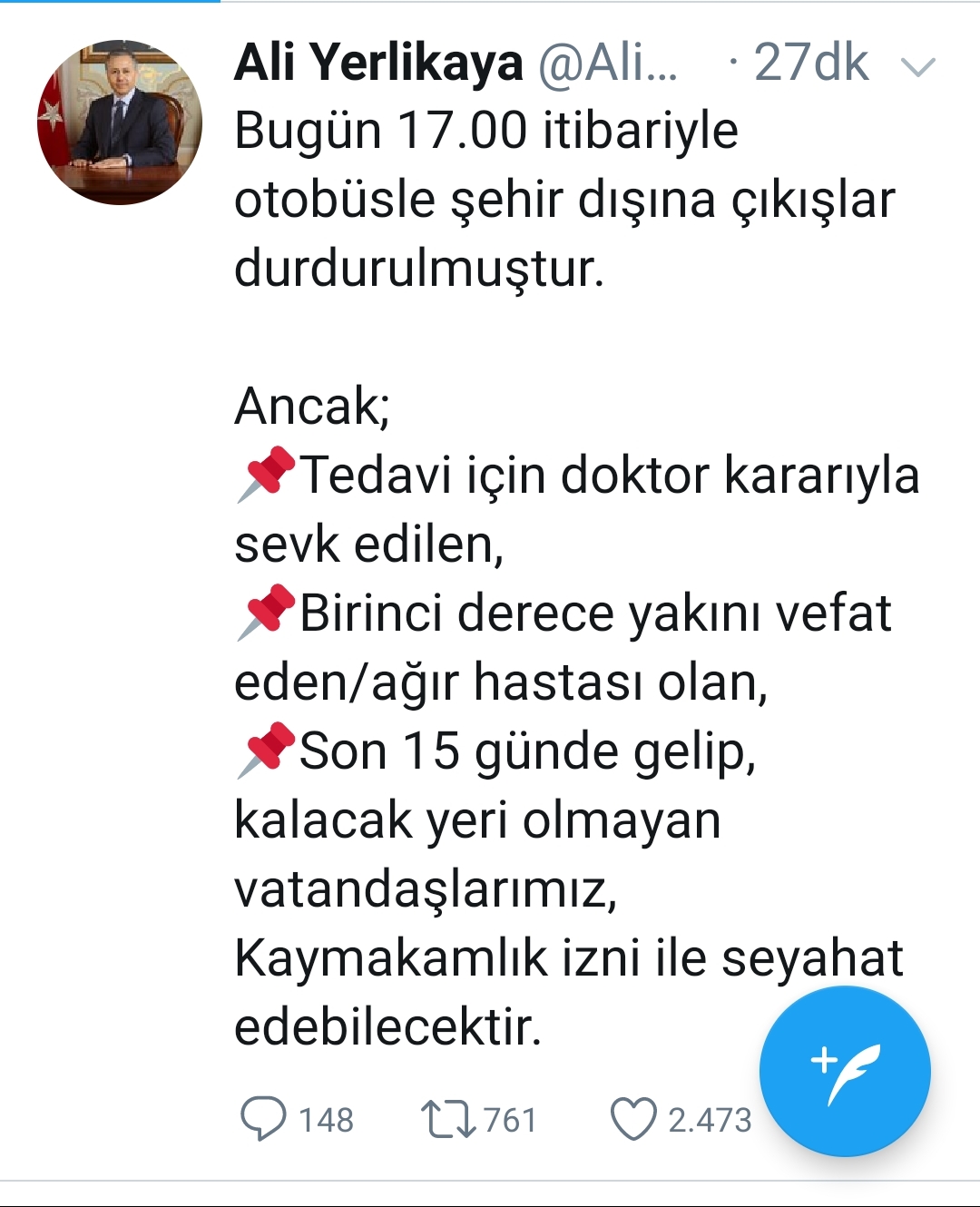Expand the tweet options chevron
This screenshot has width=980, height=1207.
918,67
